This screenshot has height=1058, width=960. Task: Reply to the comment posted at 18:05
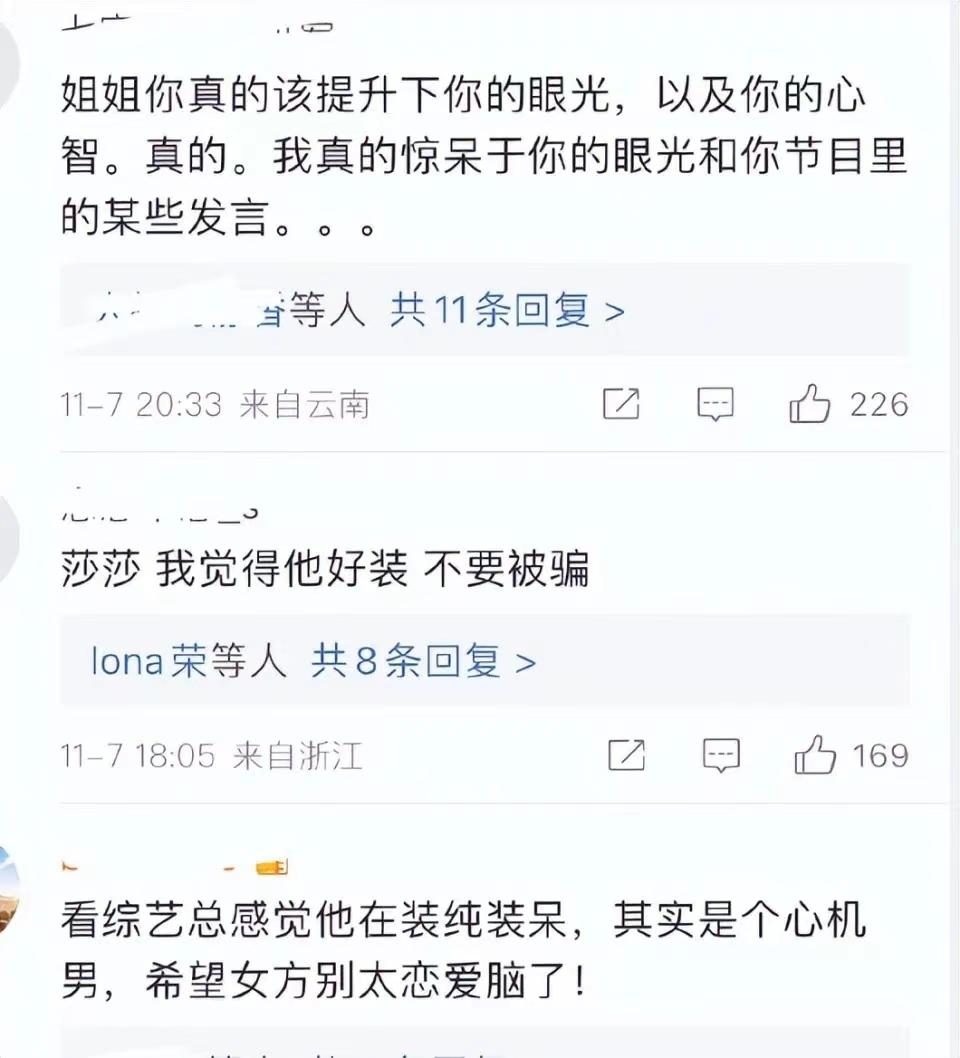721,755
